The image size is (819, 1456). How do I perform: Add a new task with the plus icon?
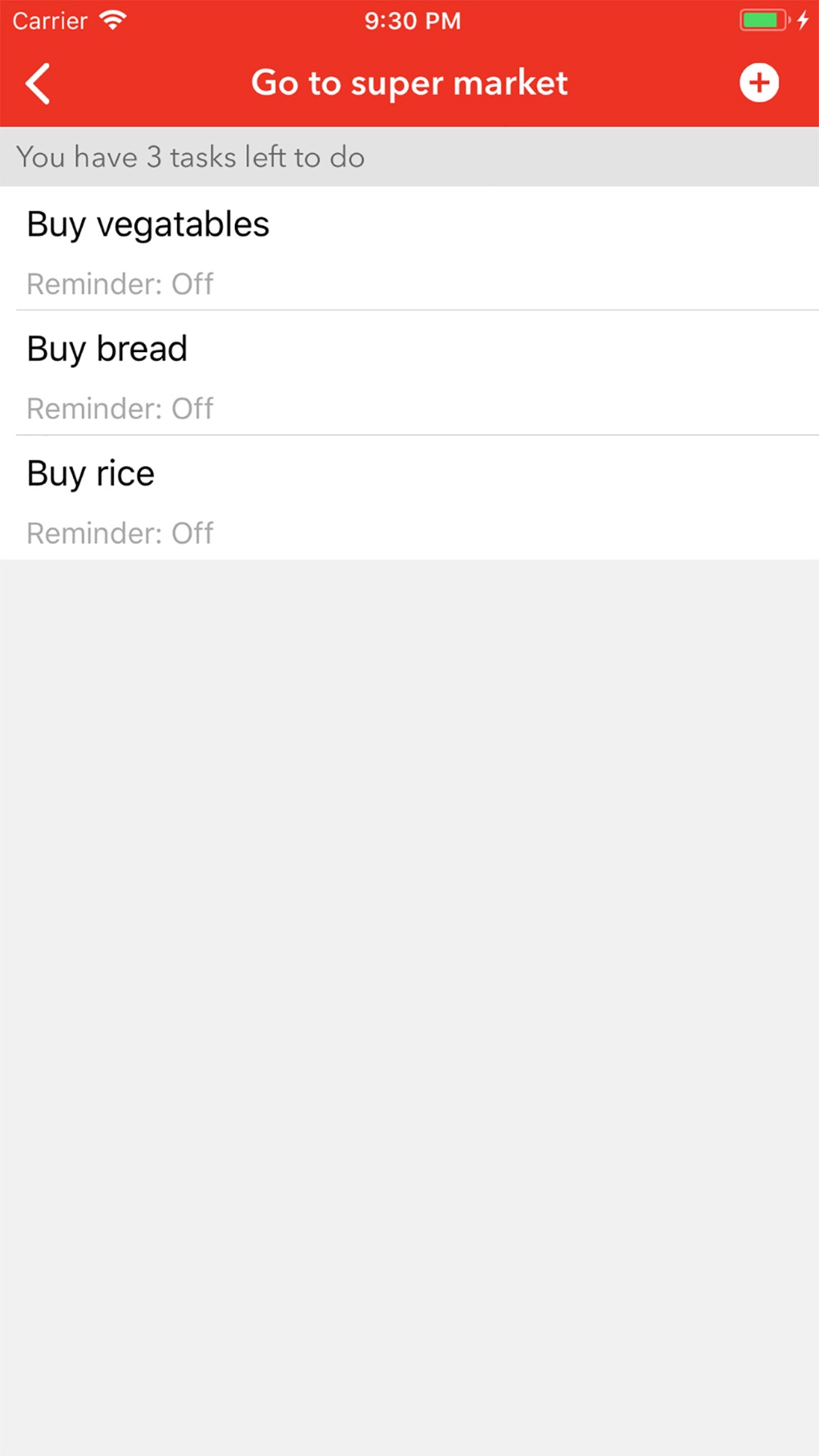click(x=759, y=83)
